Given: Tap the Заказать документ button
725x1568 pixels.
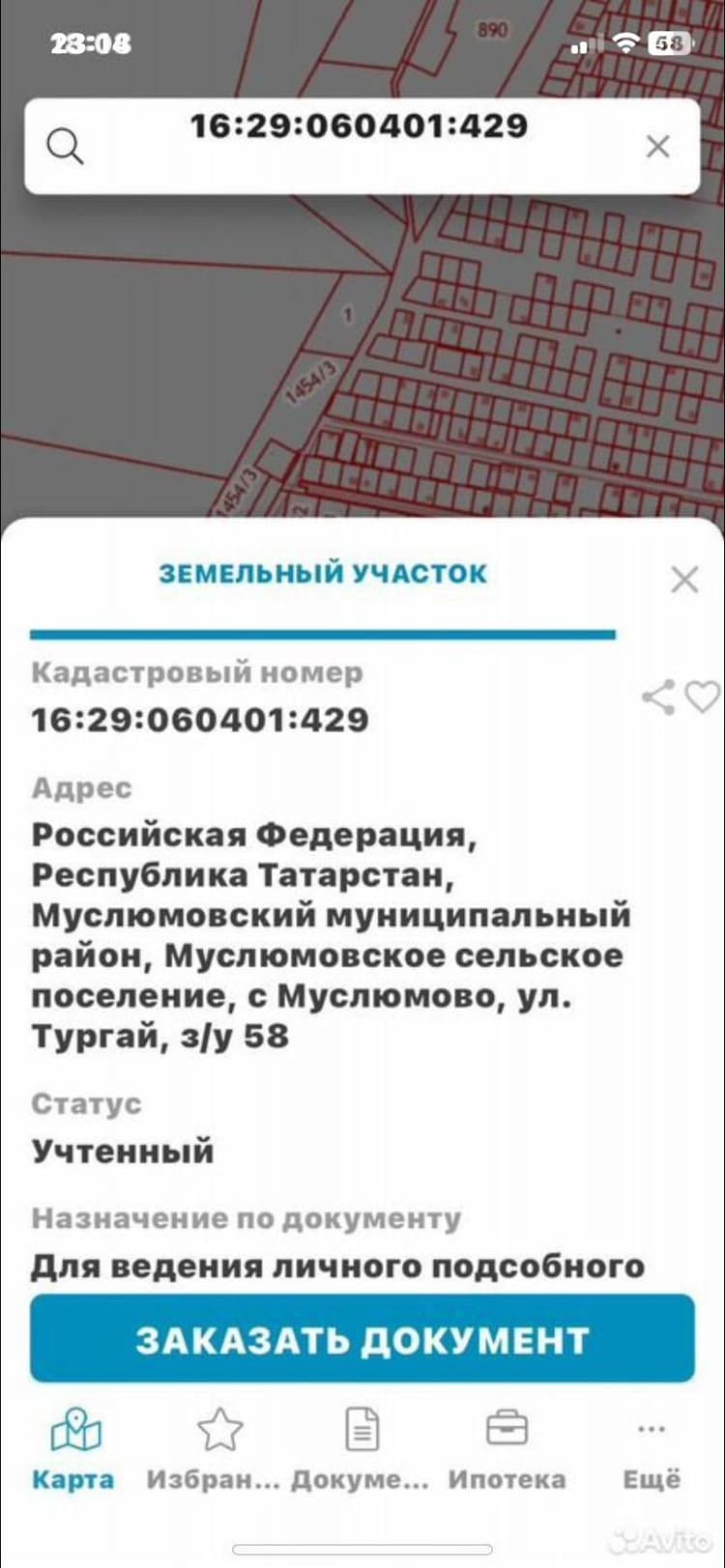Looking at the screenshot, I should 362,1339.
